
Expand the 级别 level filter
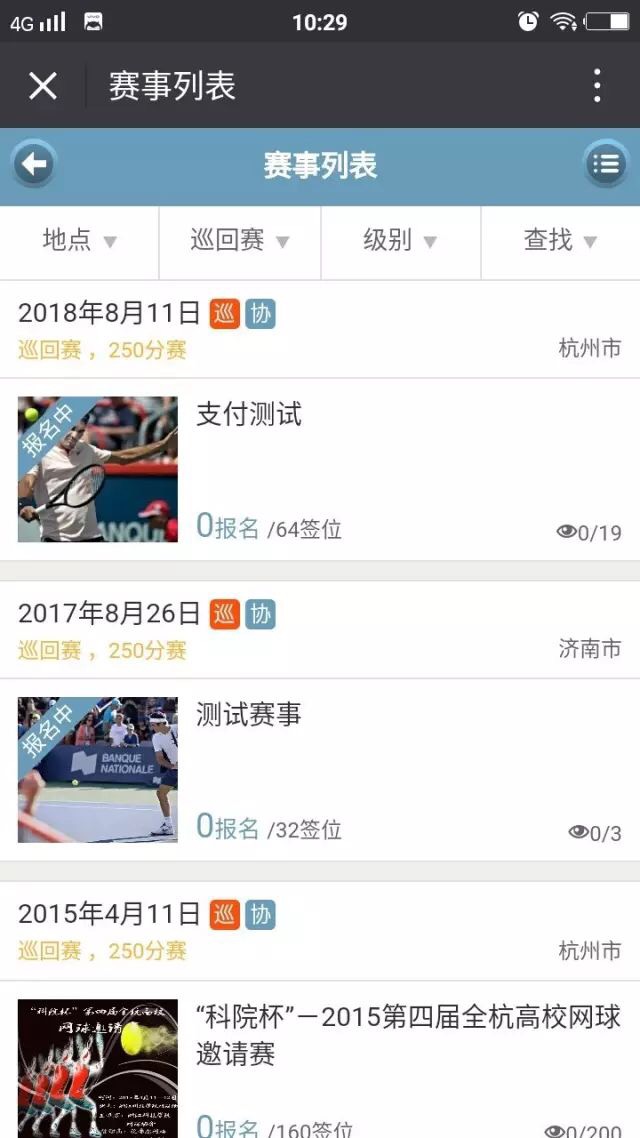tap(401, 240)
